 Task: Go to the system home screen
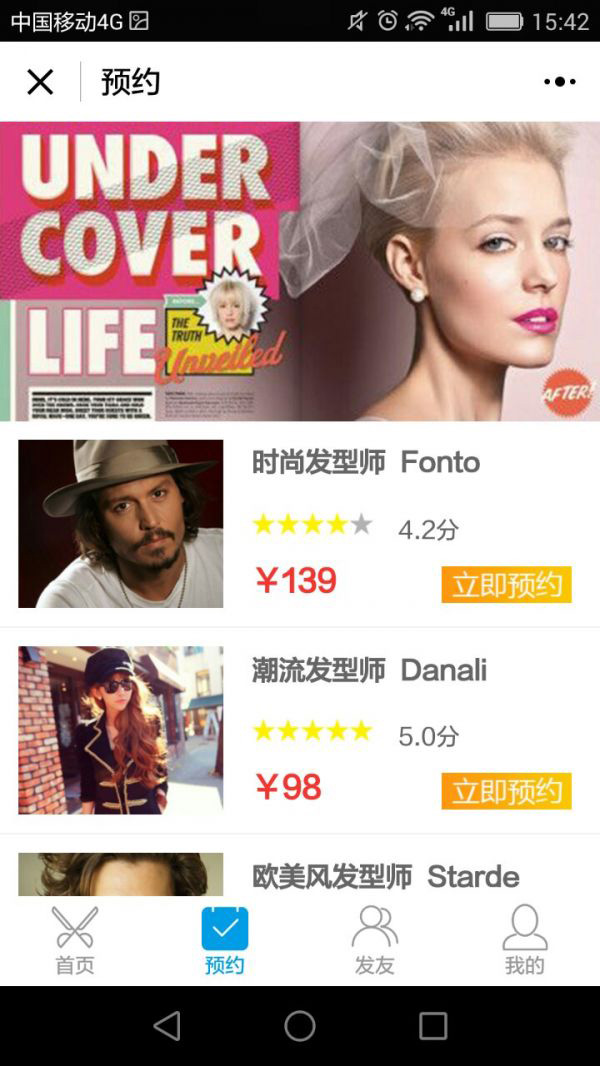[x=300, y=1026]
